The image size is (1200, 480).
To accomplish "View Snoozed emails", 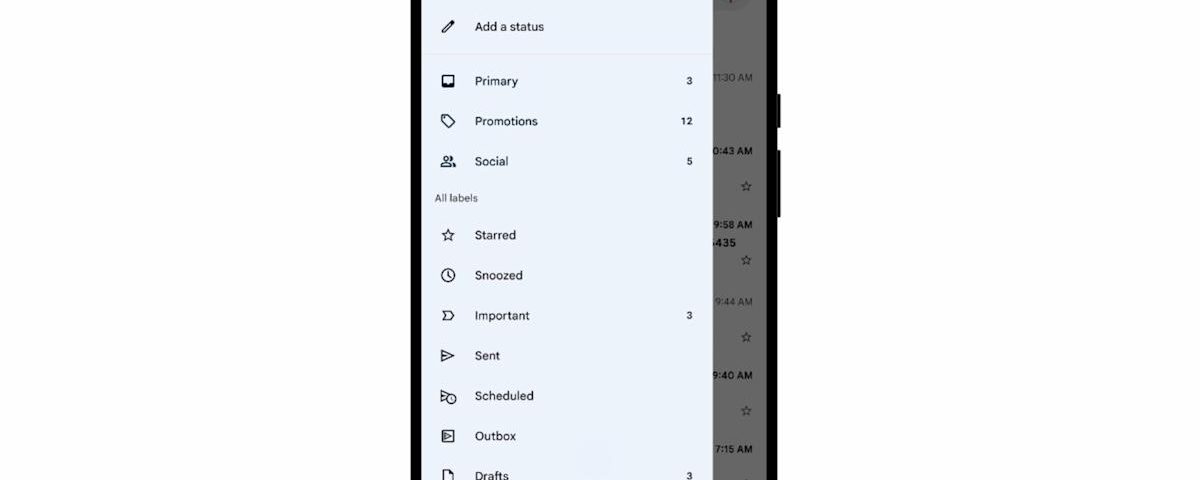I will (498, 275).
